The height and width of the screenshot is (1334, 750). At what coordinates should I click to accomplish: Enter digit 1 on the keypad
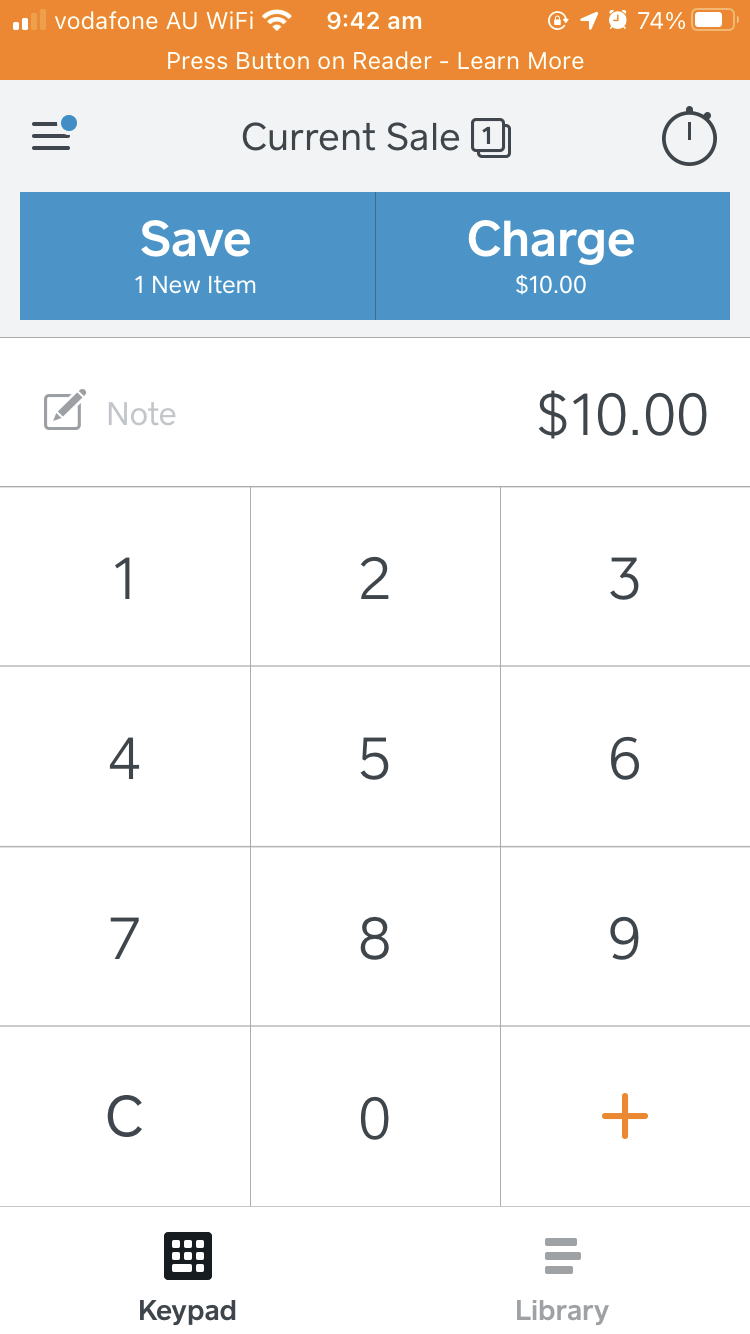click(125, 577)
